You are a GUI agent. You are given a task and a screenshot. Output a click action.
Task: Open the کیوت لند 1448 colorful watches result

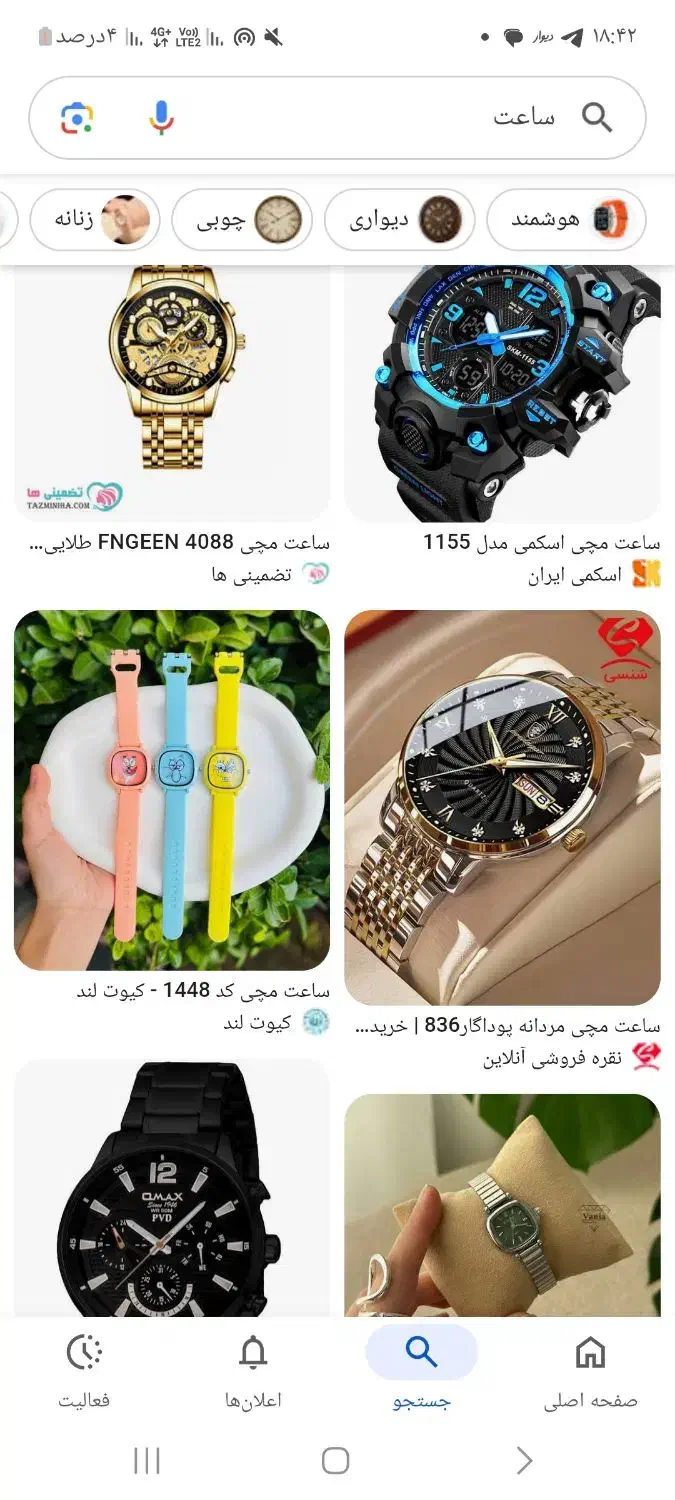[x=172, y=790]
